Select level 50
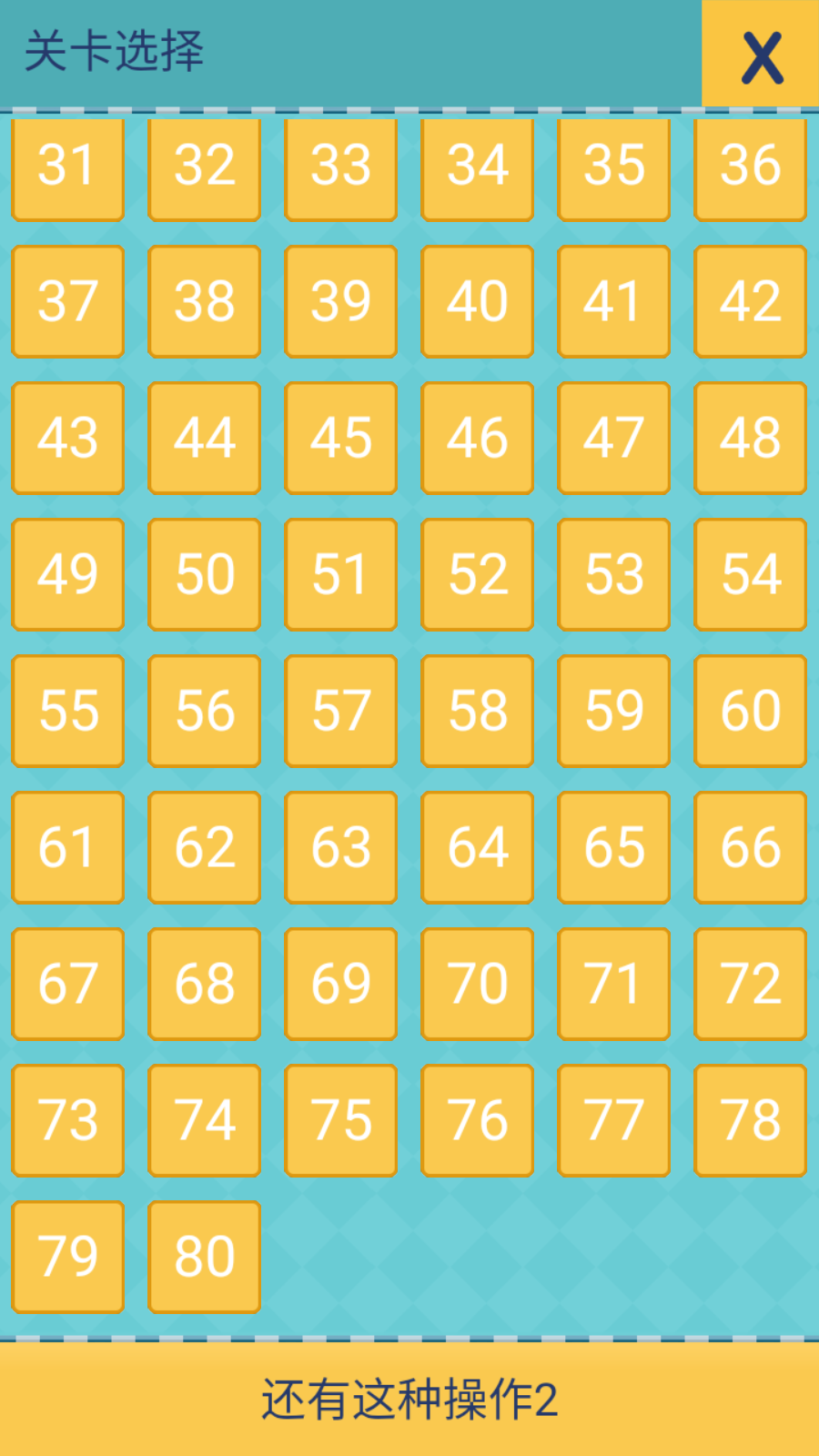Screen dimensions: 819x1456 (205, 574)
